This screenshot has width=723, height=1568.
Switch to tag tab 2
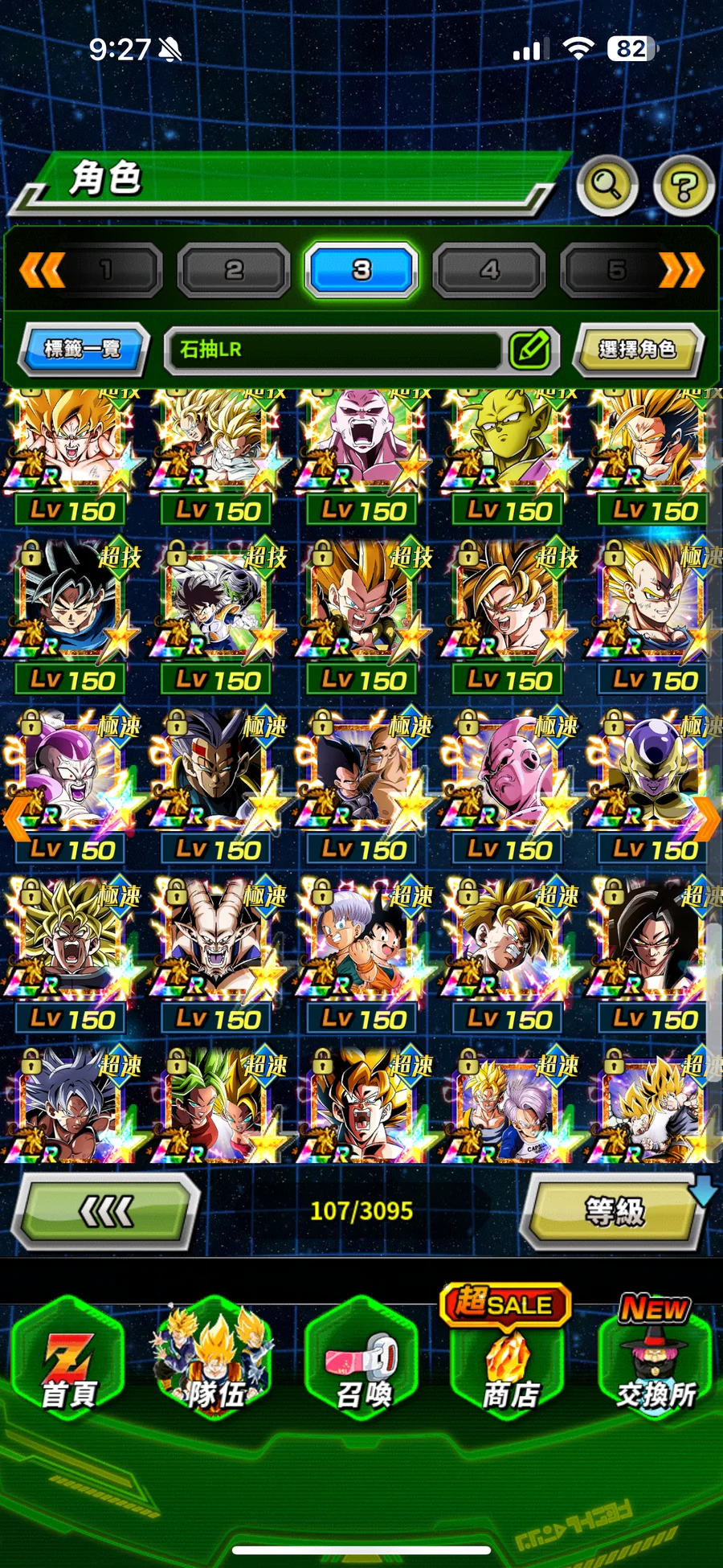point(234,270)
